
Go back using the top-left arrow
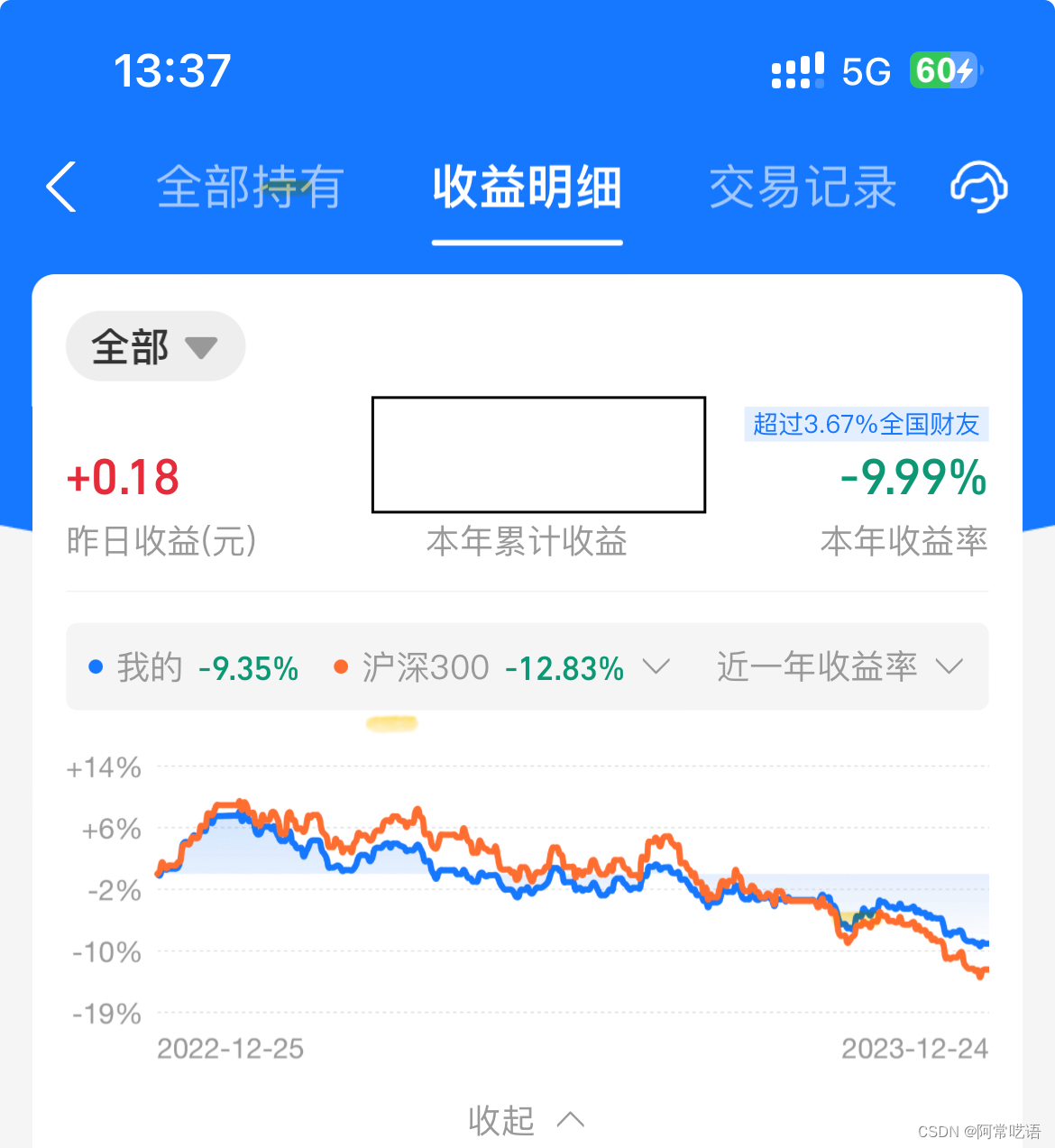point(61,187)
